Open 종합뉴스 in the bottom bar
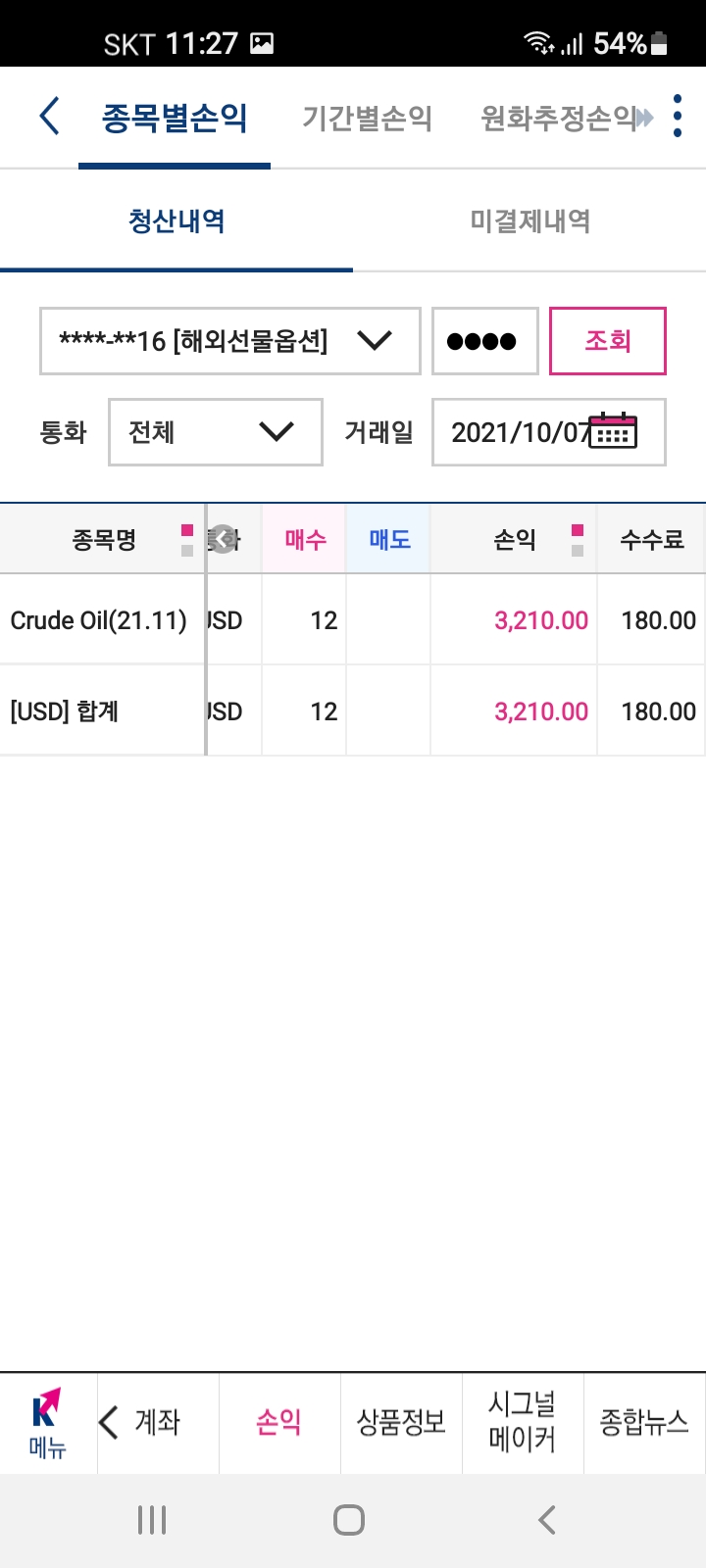706x1568 pixels. click(x=644, y=1423)
